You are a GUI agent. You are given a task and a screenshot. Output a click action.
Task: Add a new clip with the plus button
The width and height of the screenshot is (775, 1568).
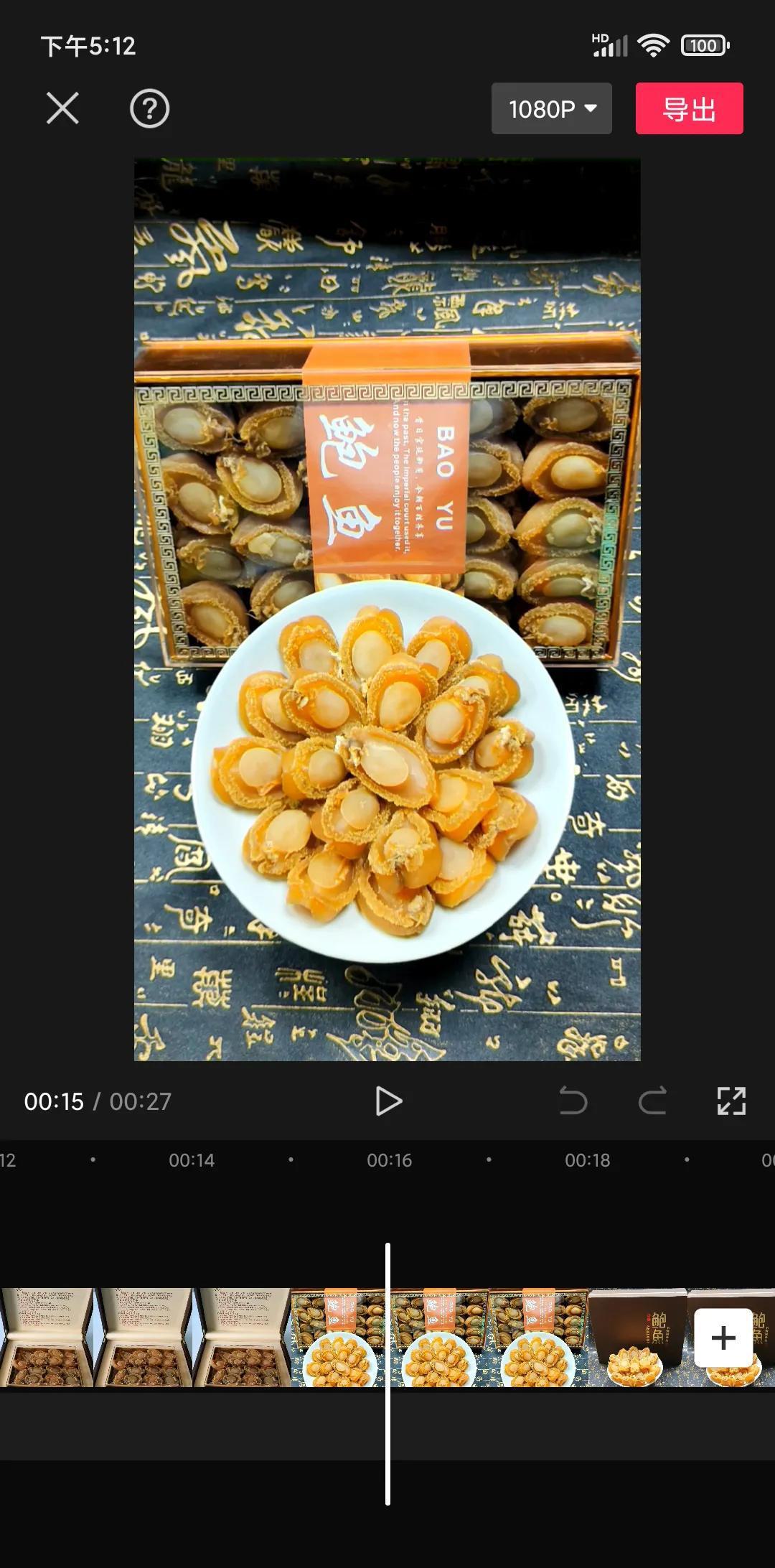pyautogui.click(x=723, y=1338)
